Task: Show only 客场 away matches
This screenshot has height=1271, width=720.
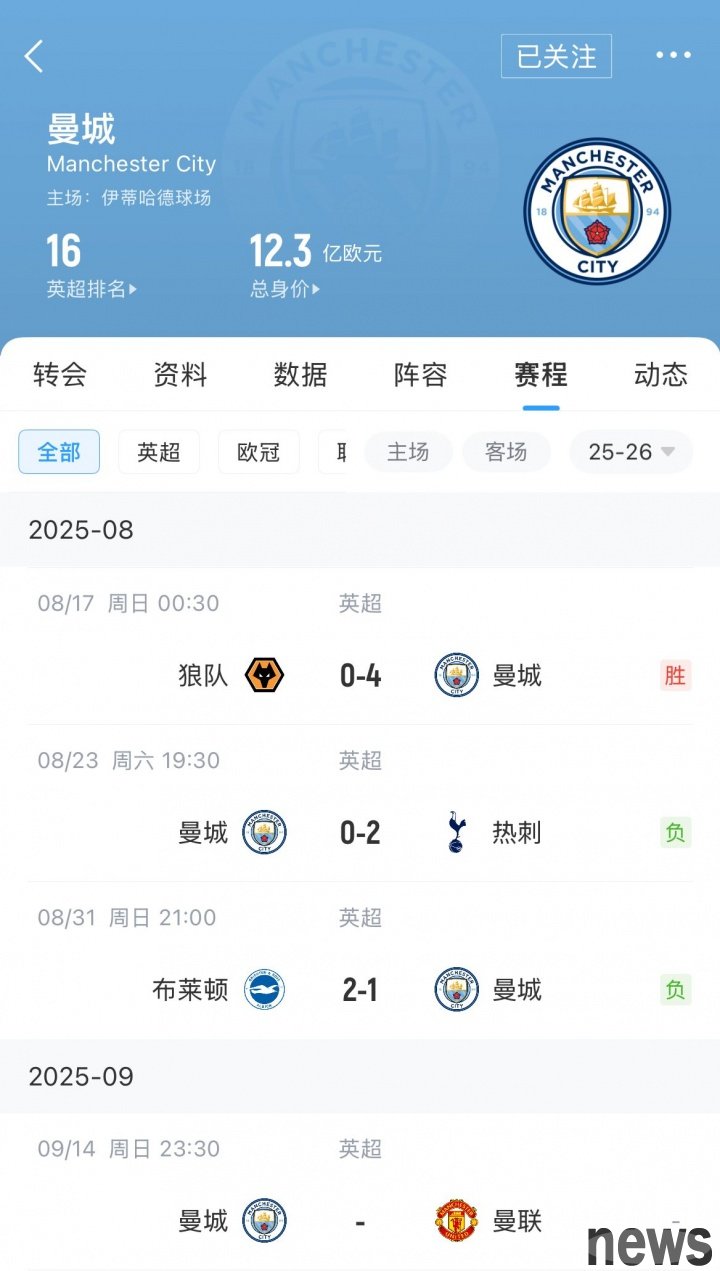Action: [506, 452]
